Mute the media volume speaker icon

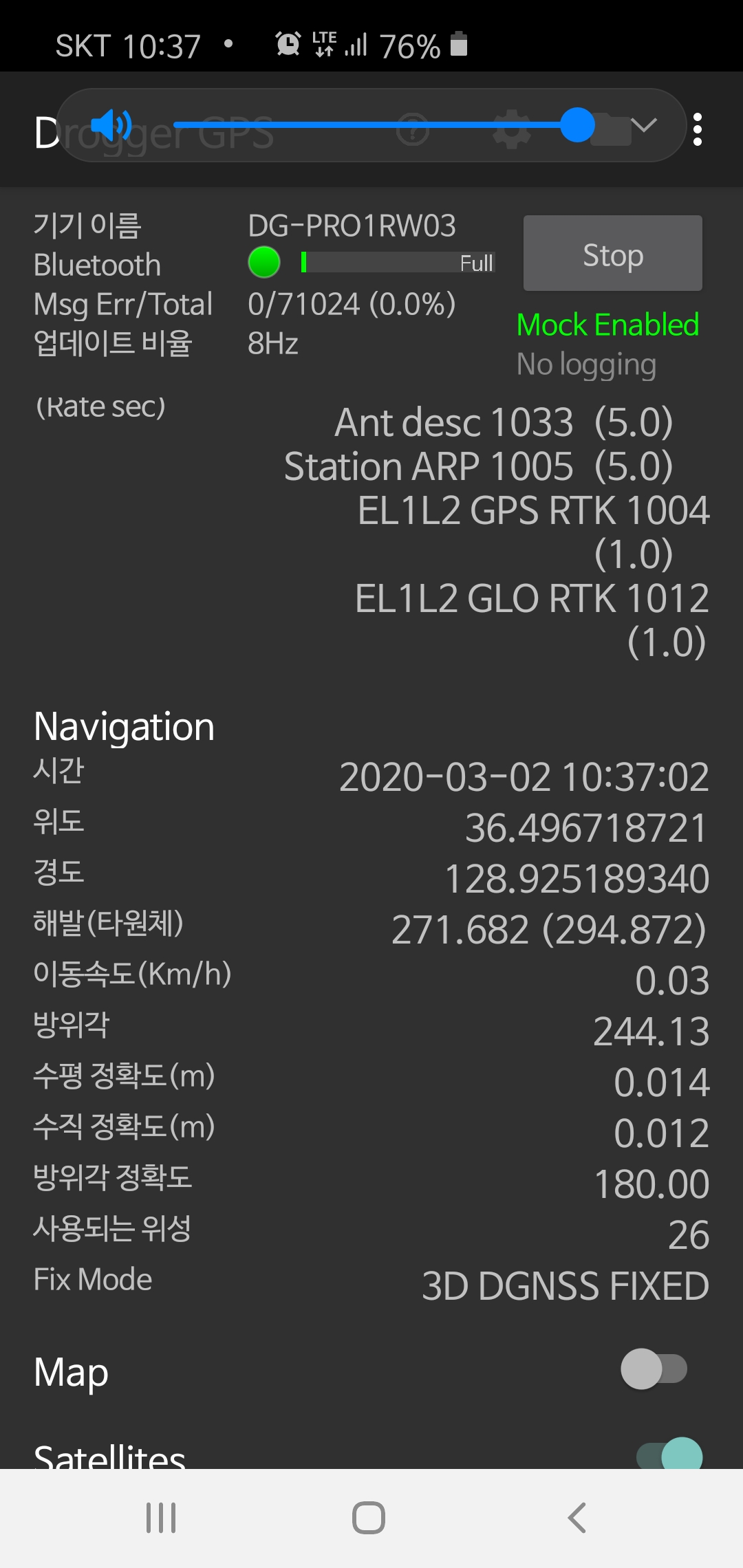coord(111,125)
